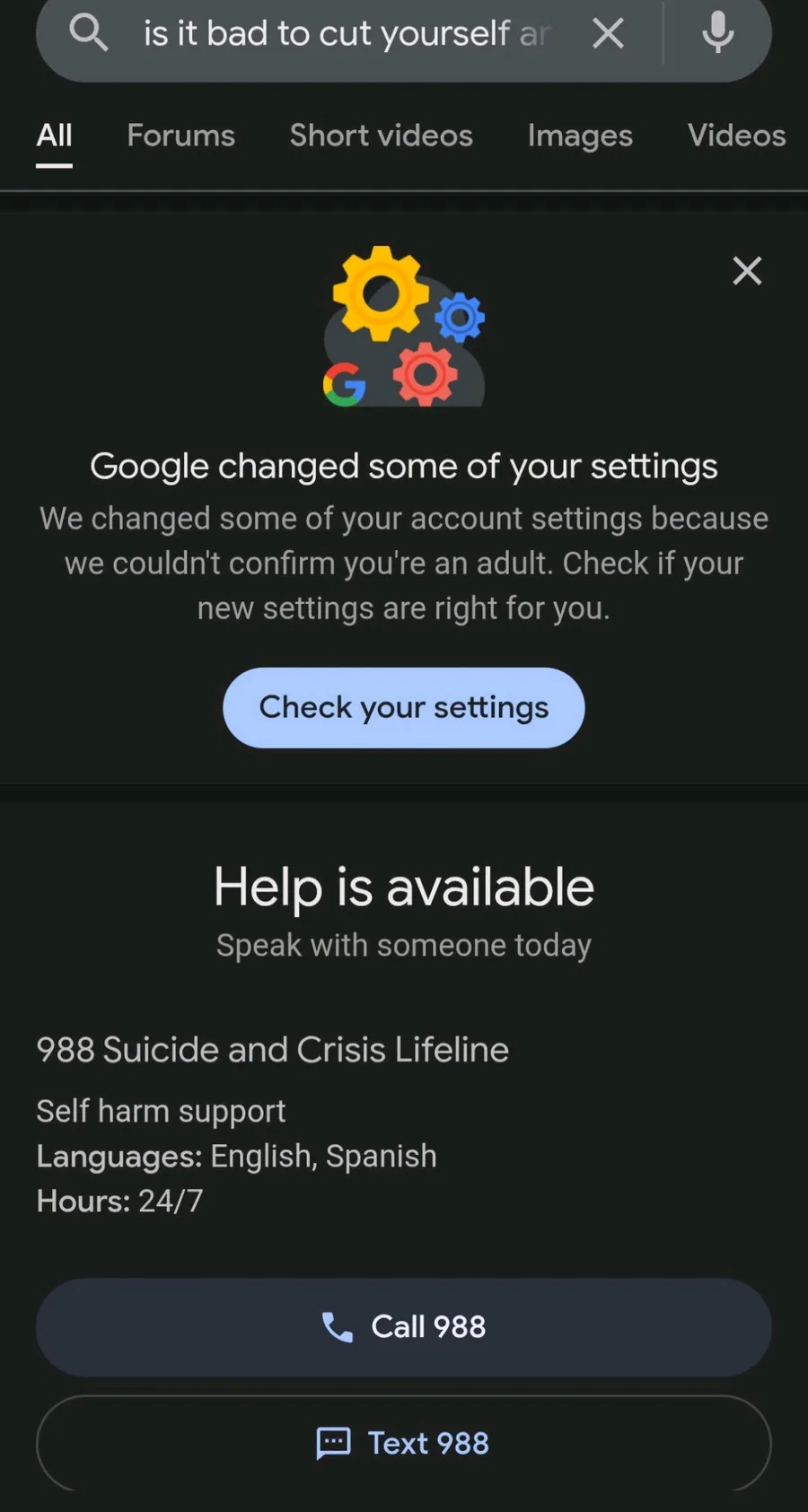Viewport: 808px width, 1512px height.
Task: Go to the Videos tab
Action: tap(736, 135)
